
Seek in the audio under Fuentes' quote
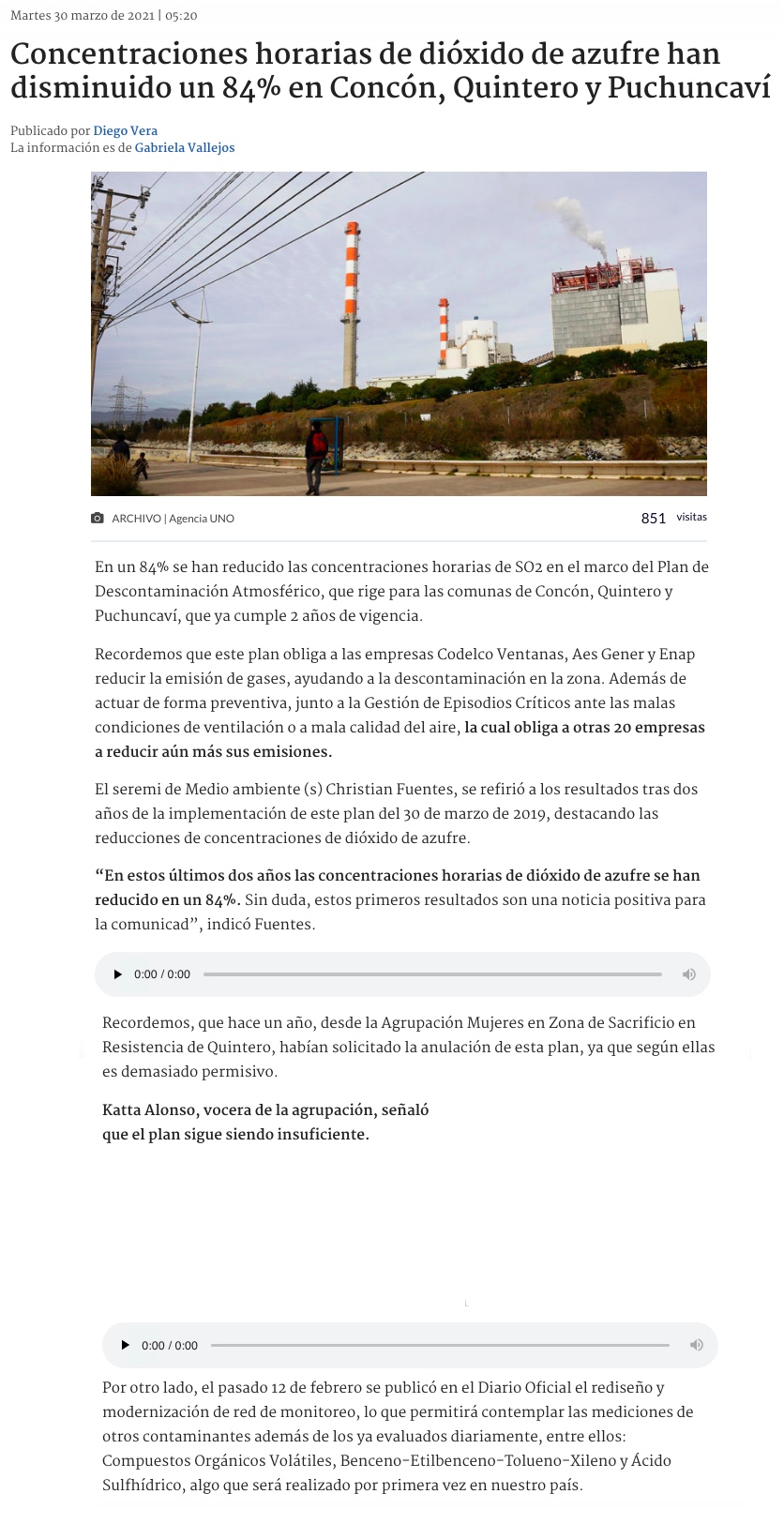pyautogui.click(x=432, y=974)
